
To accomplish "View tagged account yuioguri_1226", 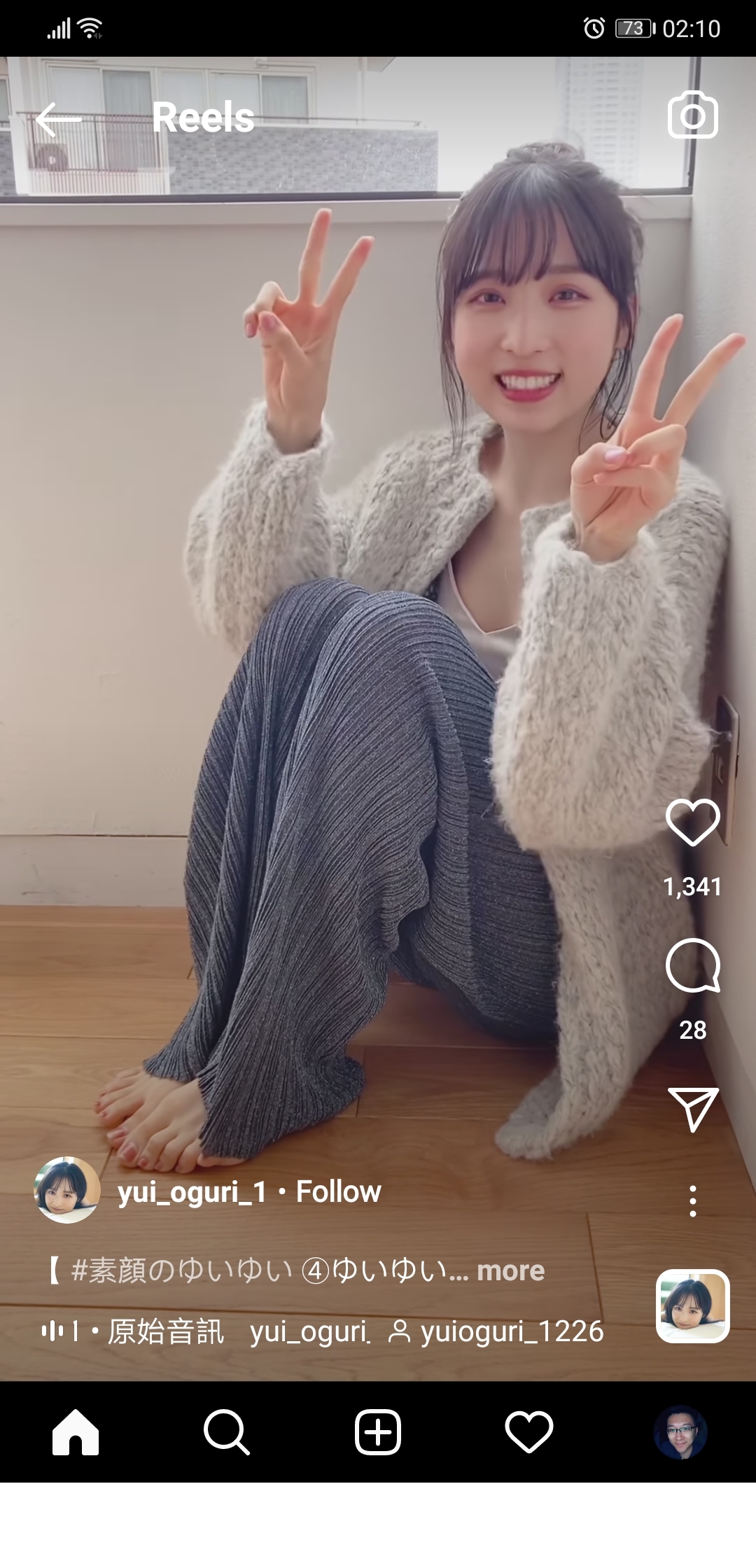I will pos(496,1331).
